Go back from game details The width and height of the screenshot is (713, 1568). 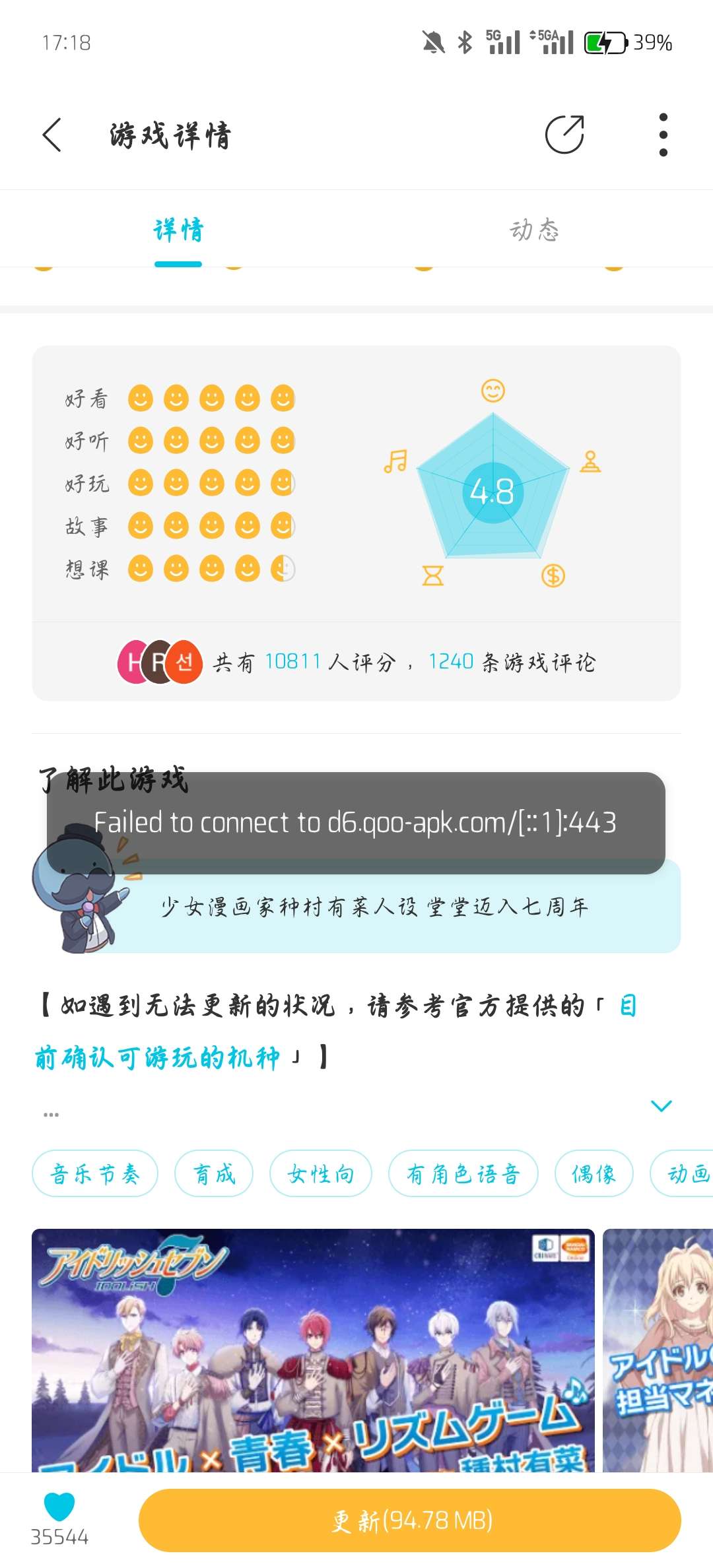(x=52, y=135)
